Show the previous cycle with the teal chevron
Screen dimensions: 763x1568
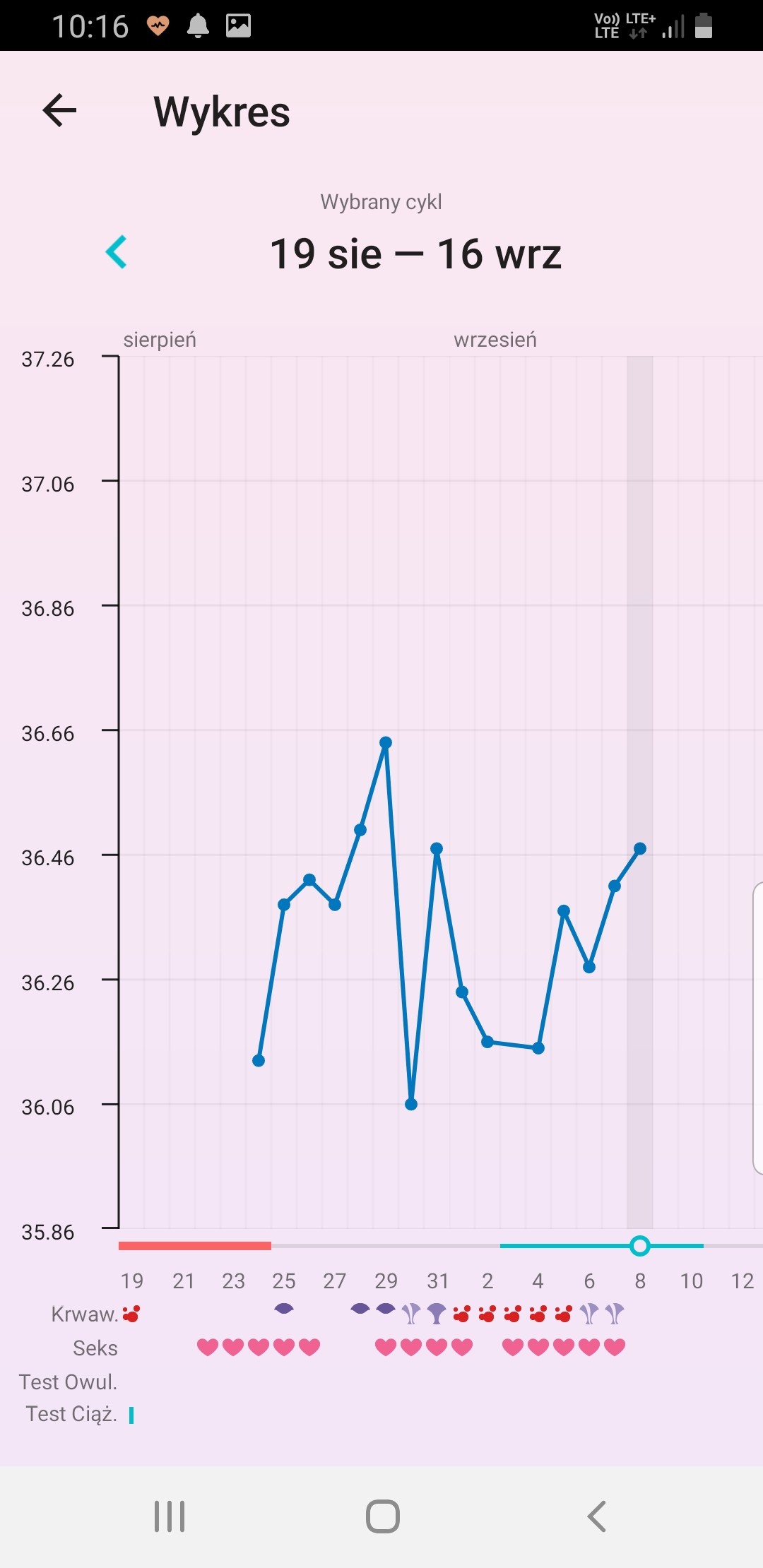pos(117,252)
